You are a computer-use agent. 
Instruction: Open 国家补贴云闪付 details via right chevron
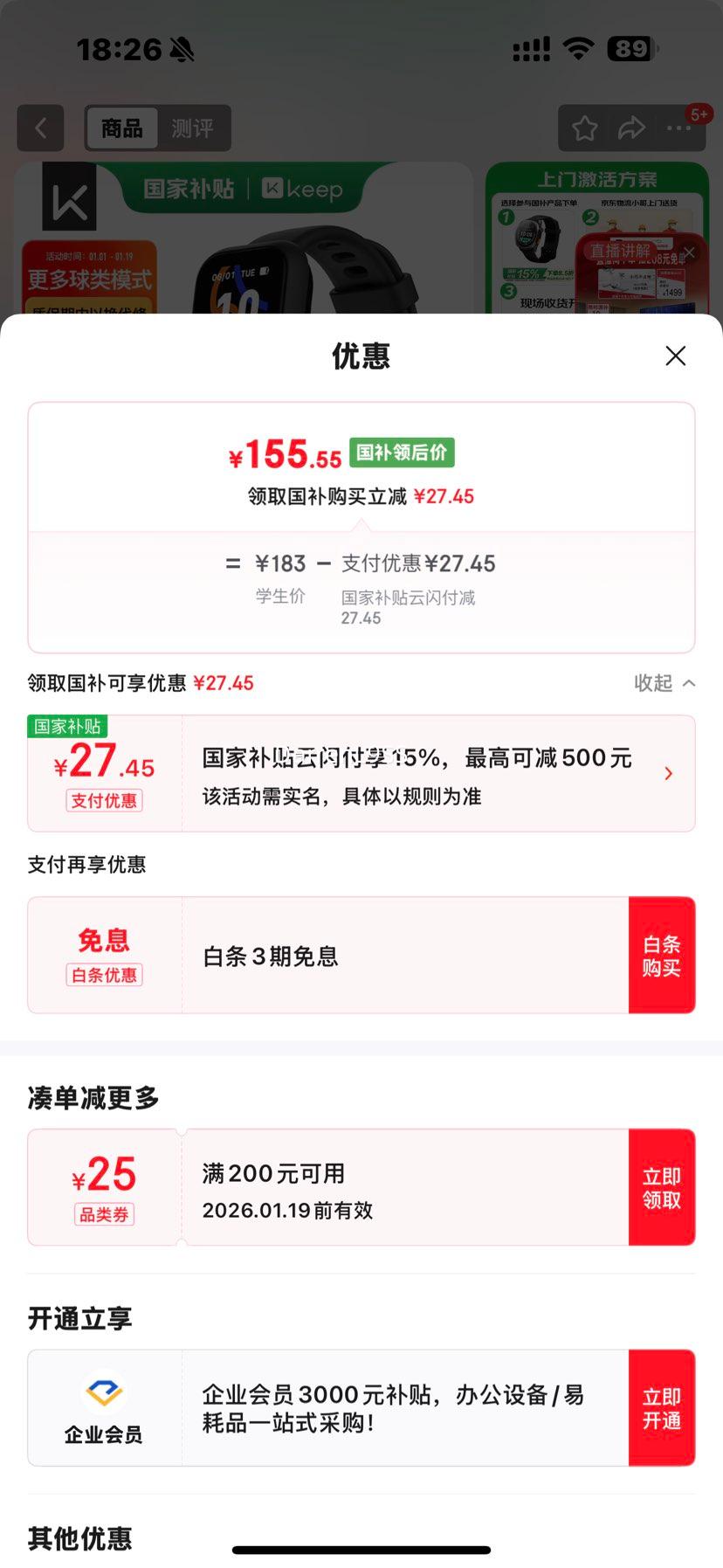(x=668, y=774)
